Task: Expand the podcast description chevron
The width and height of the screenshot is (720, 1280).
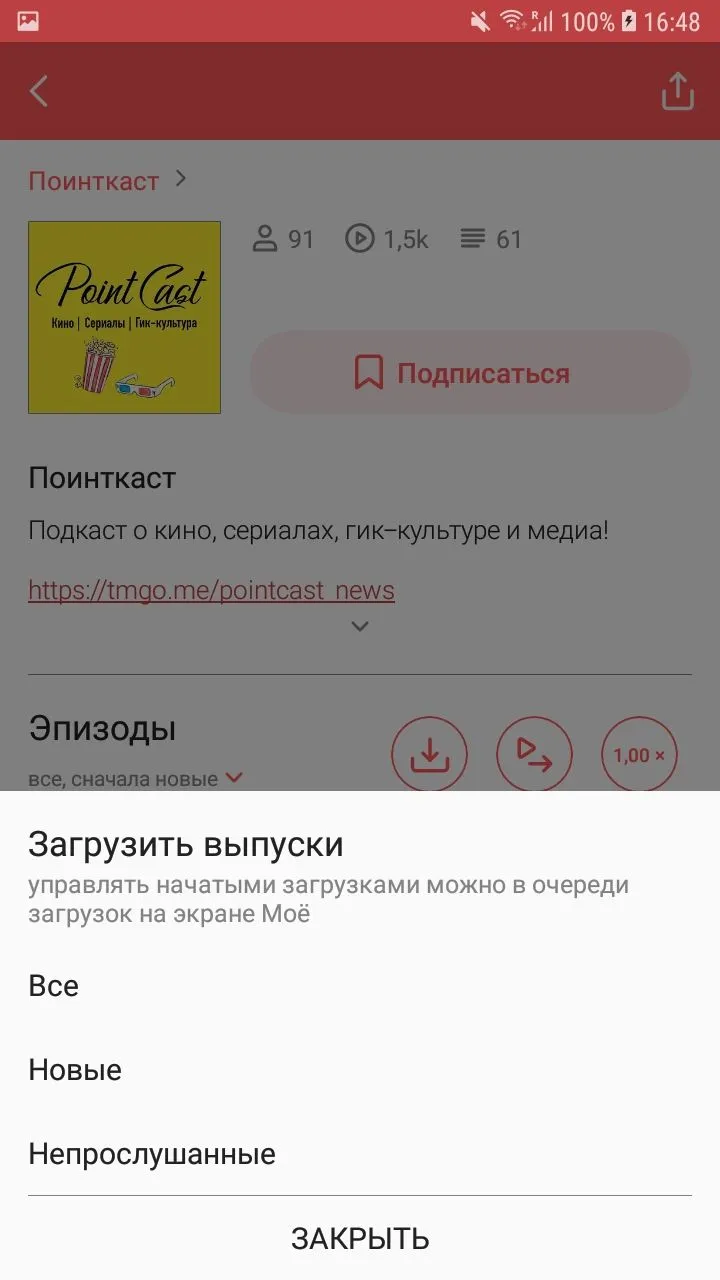Action: click(359, 626)
